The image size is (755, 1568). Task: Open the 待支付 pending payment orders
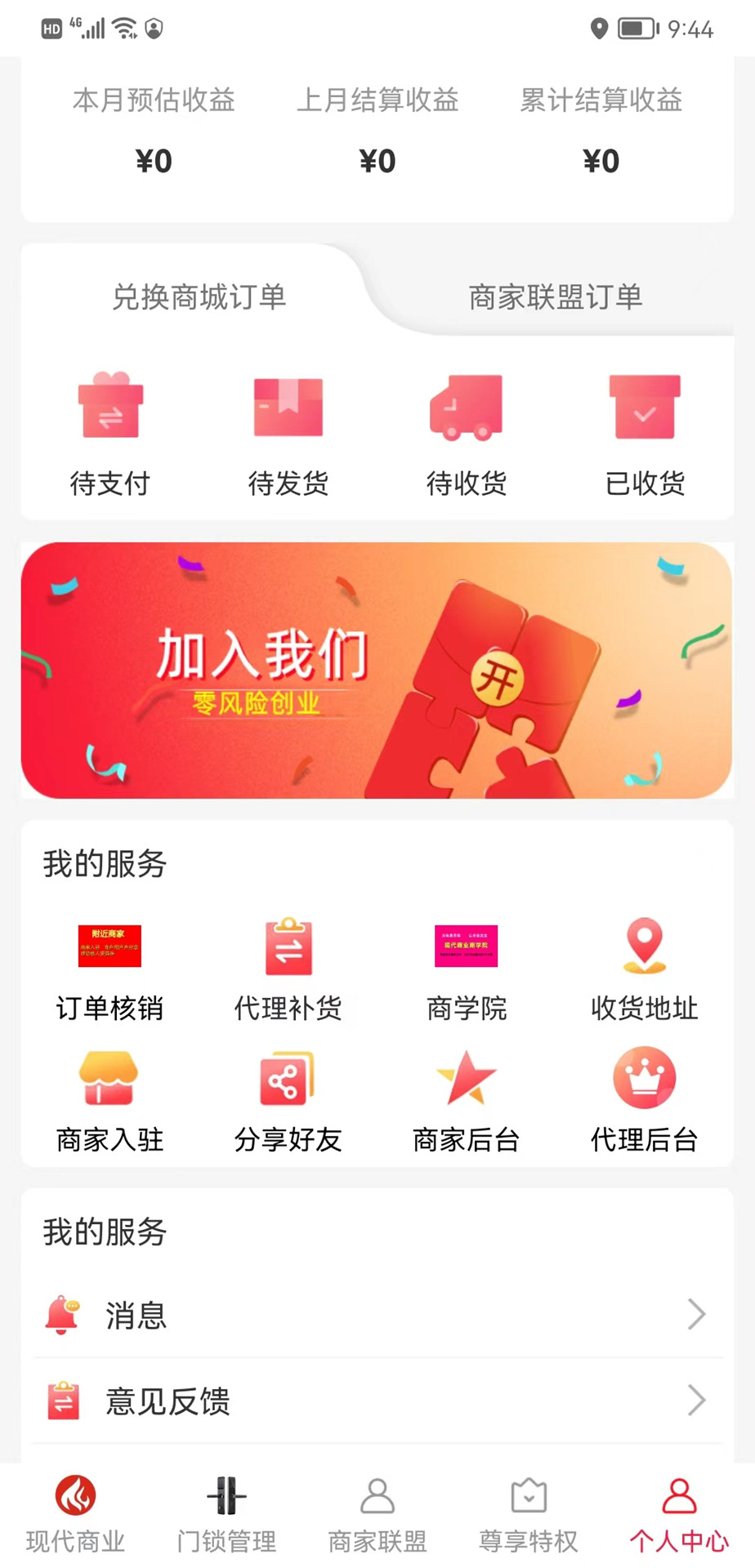coord(110,433)
